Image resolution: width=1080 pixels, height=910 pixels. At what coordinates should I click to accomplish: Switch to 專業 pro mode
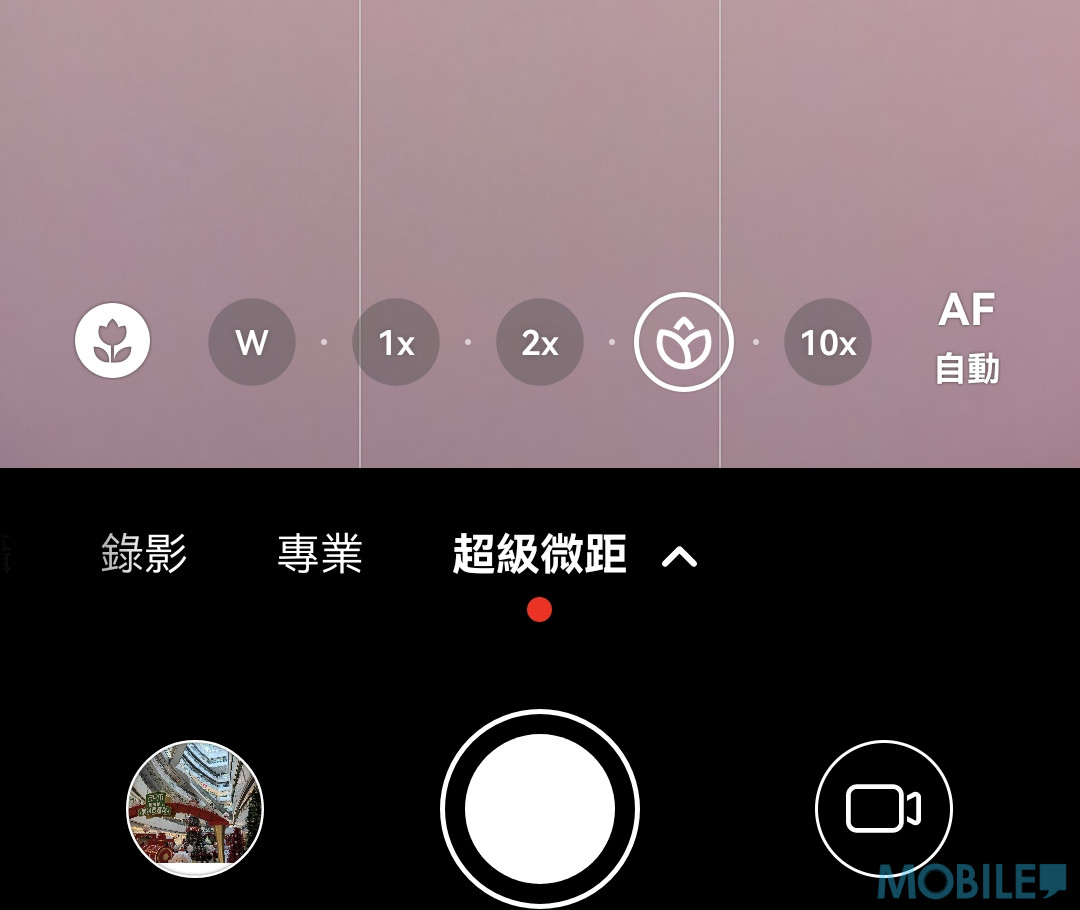click(x=319, y=555)
